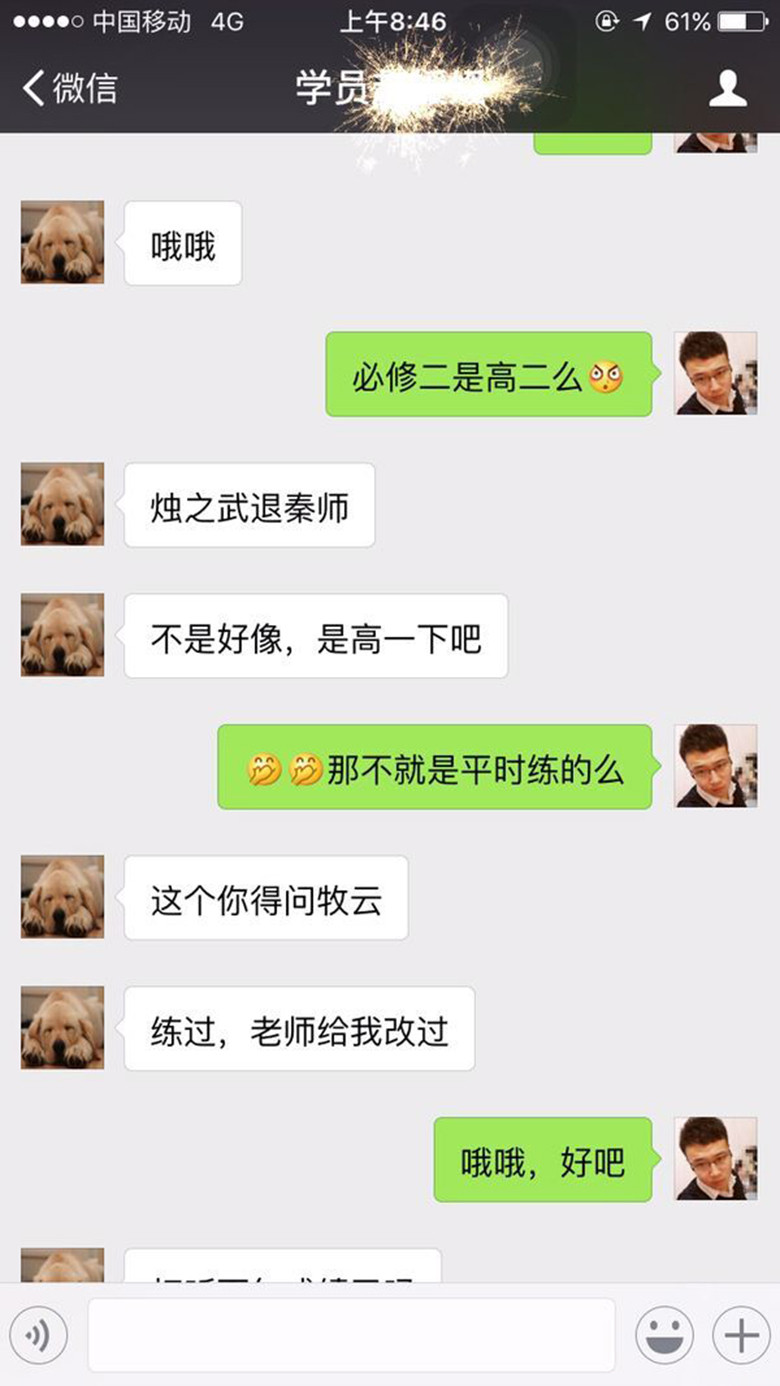Tap sender avatar beside 必修二是高二么
The height and width of the screenshot is (1386, 780).
click(x=716, y=373)
